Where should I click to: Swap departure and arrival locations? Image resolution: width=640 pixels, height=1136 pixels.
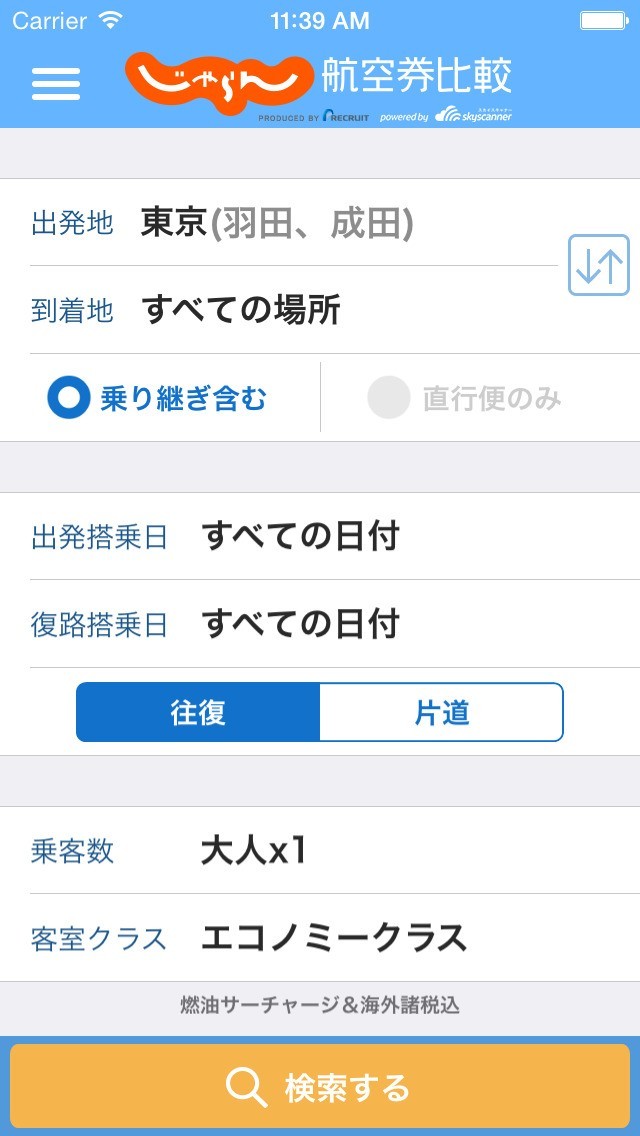(x=599, y=265)
